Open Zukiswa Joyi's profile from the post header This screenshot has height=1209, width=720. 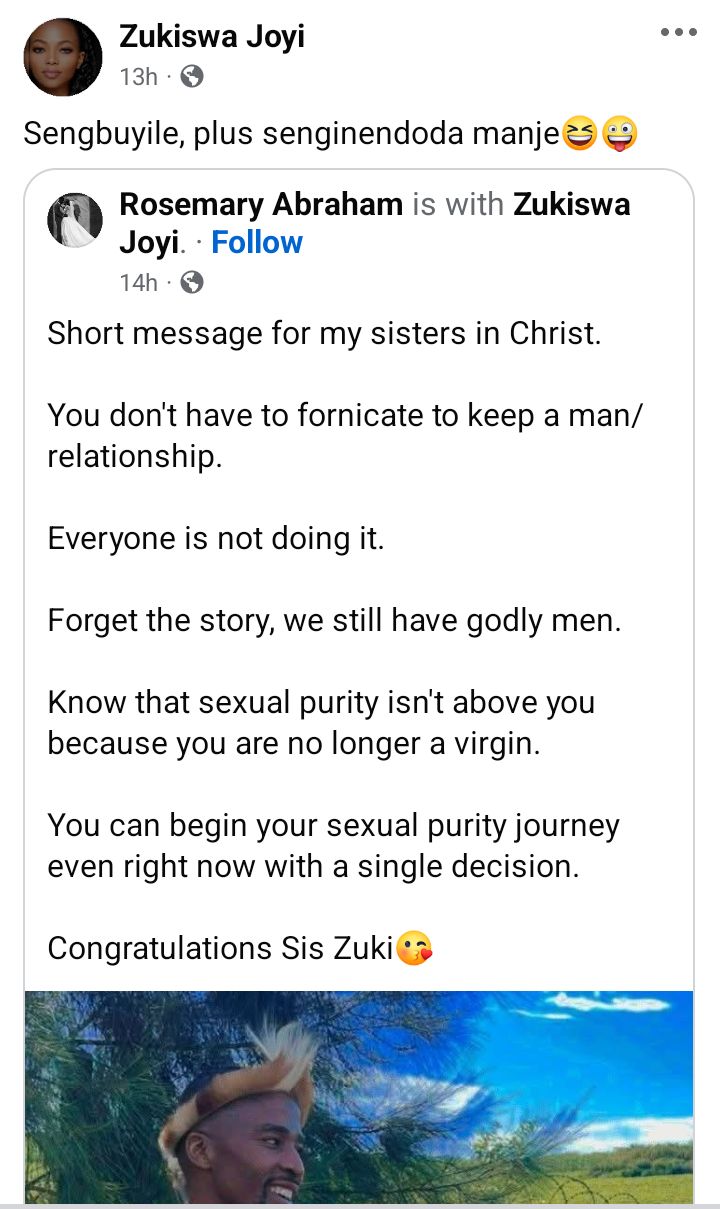(211, 37)
